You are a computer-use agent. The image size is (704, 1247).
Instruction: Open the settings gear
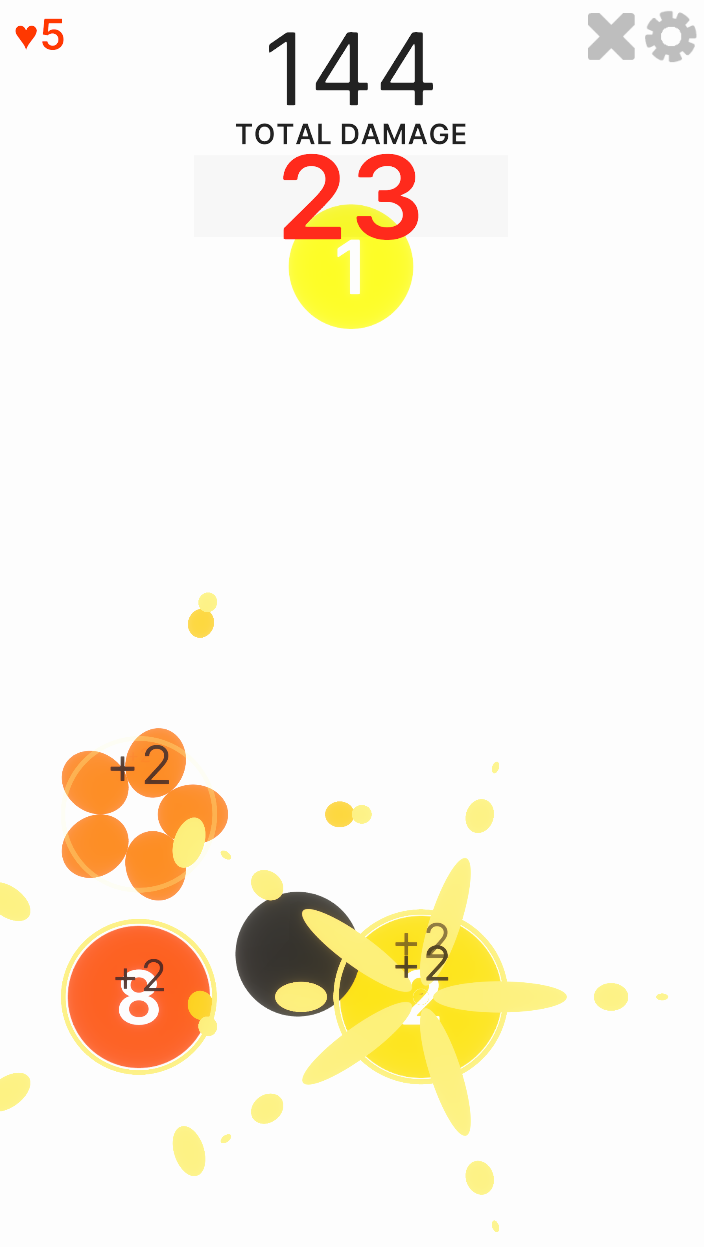tap(670, 37)
